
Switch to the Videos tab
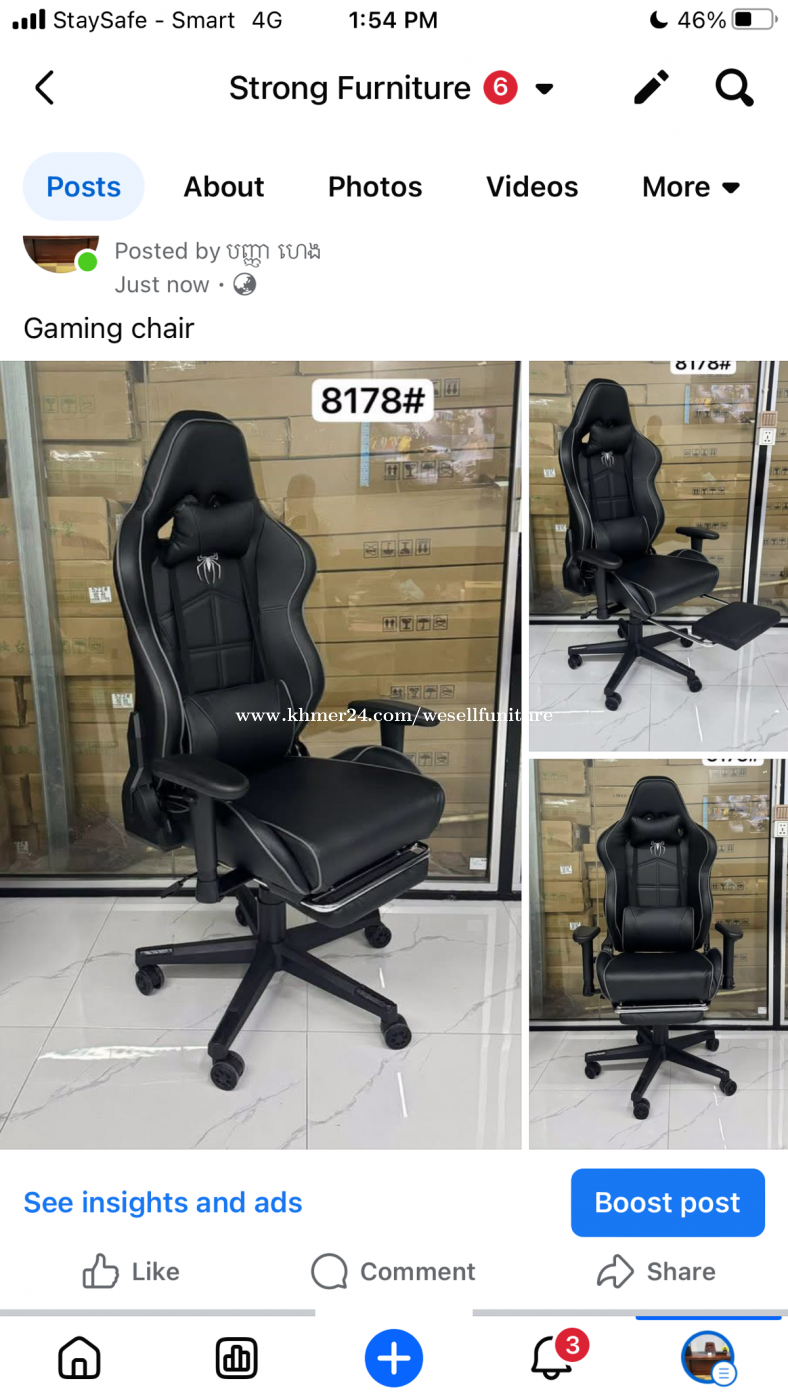pos(532,187)
